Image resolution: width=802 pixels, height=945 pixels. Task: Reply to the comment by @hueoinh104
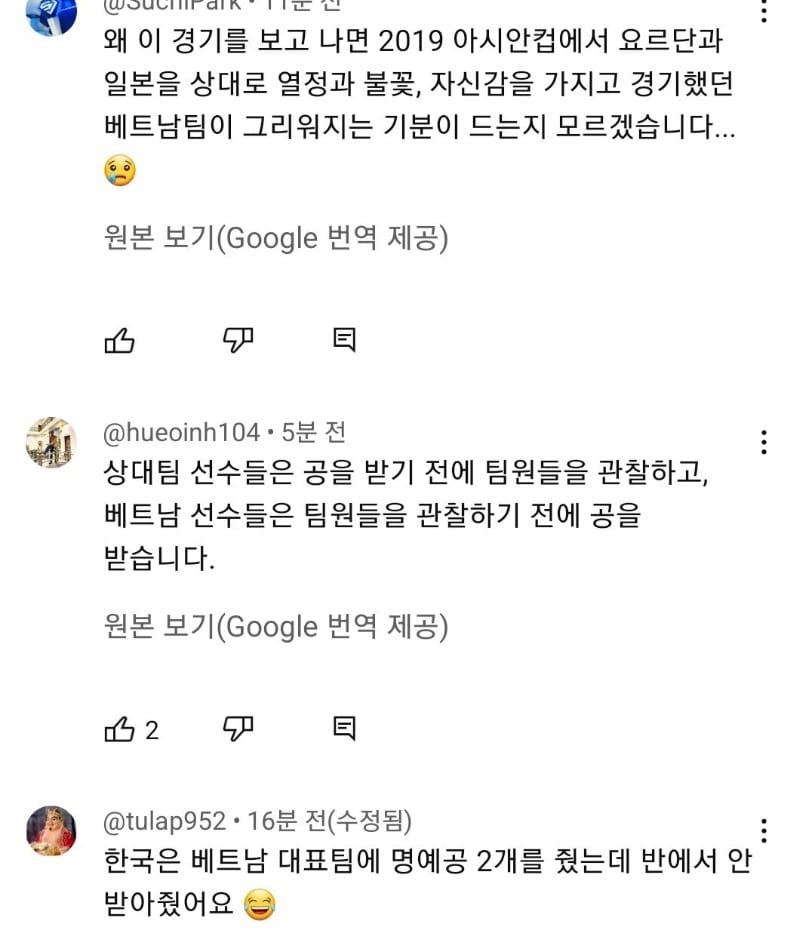point(344,729)
